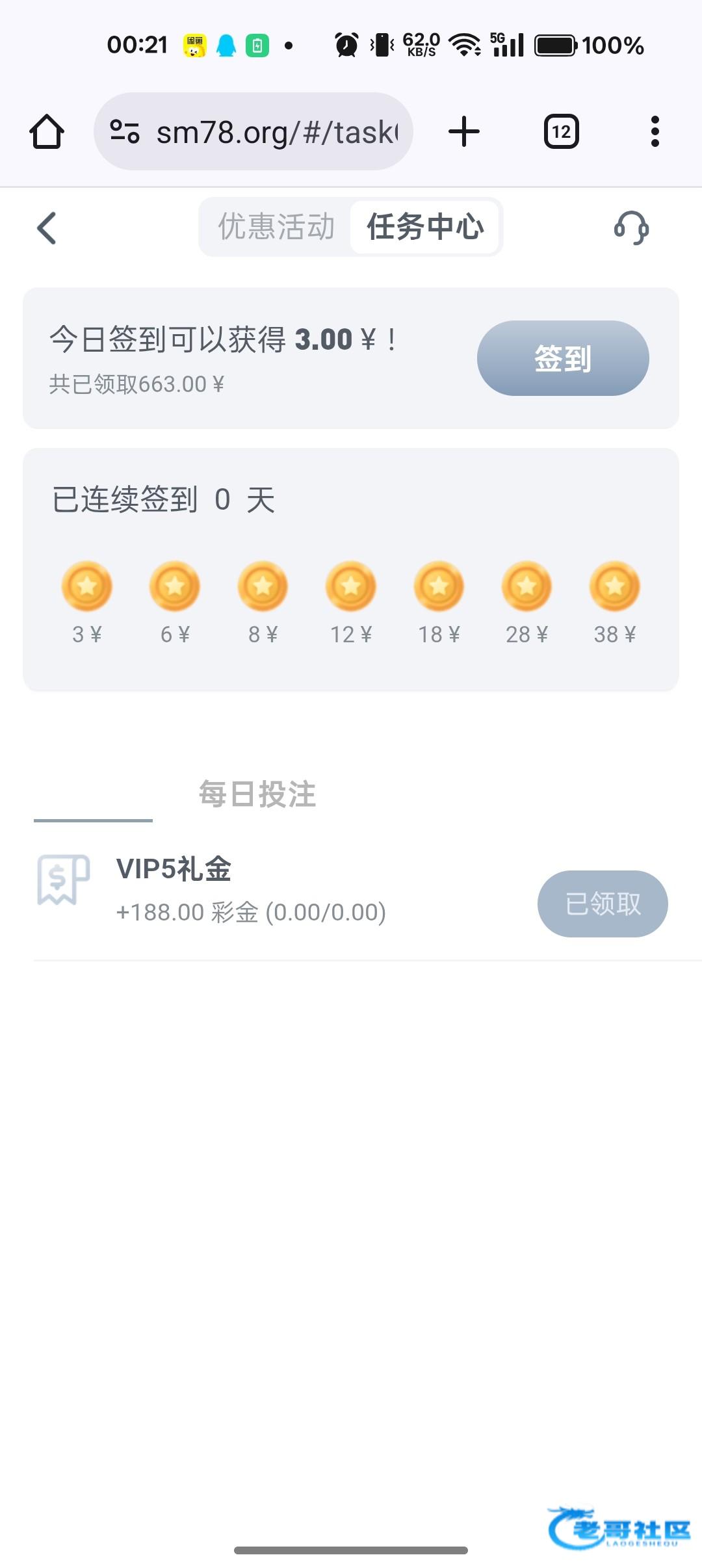This screenshot has height=1568, width=702.
Task: Go back with the left arrow
Action: click(x=47, y=228)
